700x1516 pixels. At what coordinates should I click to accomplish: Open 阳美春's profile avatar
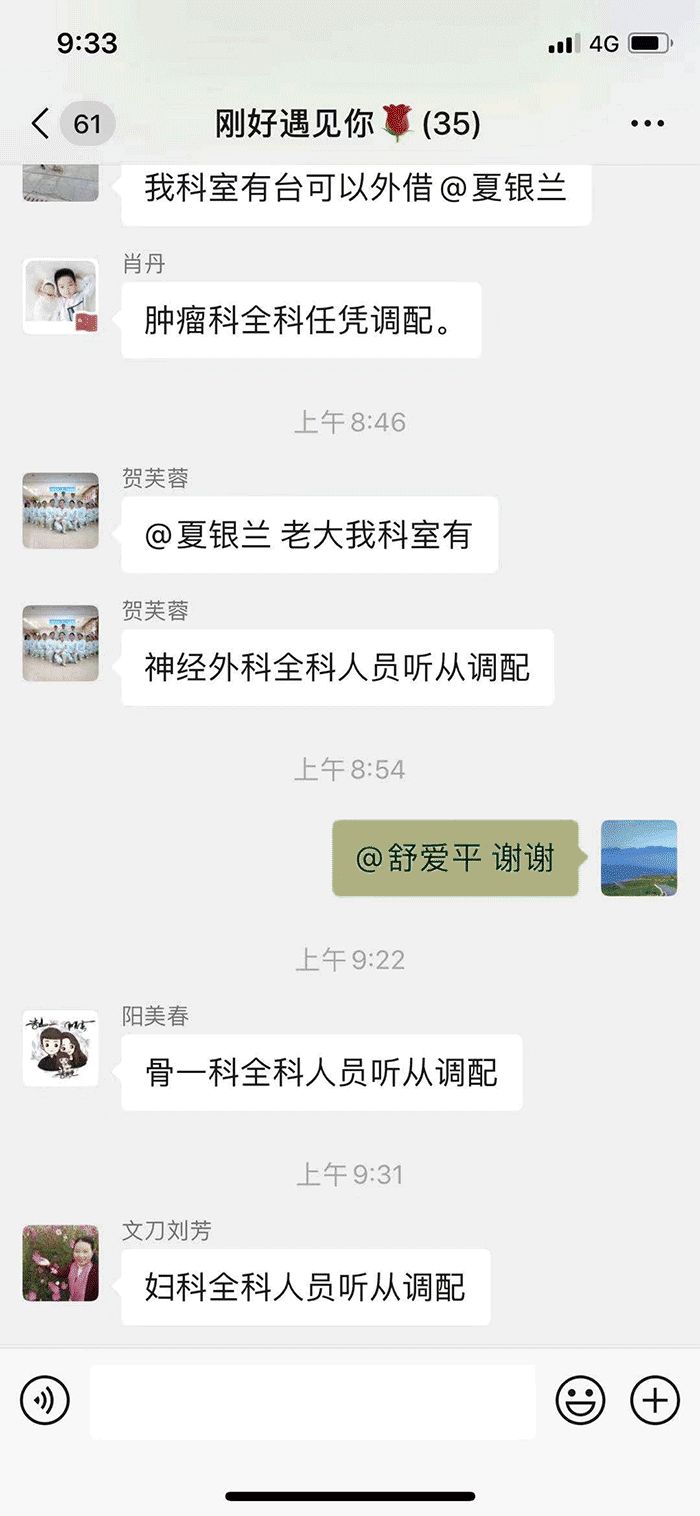[61, 1048]
